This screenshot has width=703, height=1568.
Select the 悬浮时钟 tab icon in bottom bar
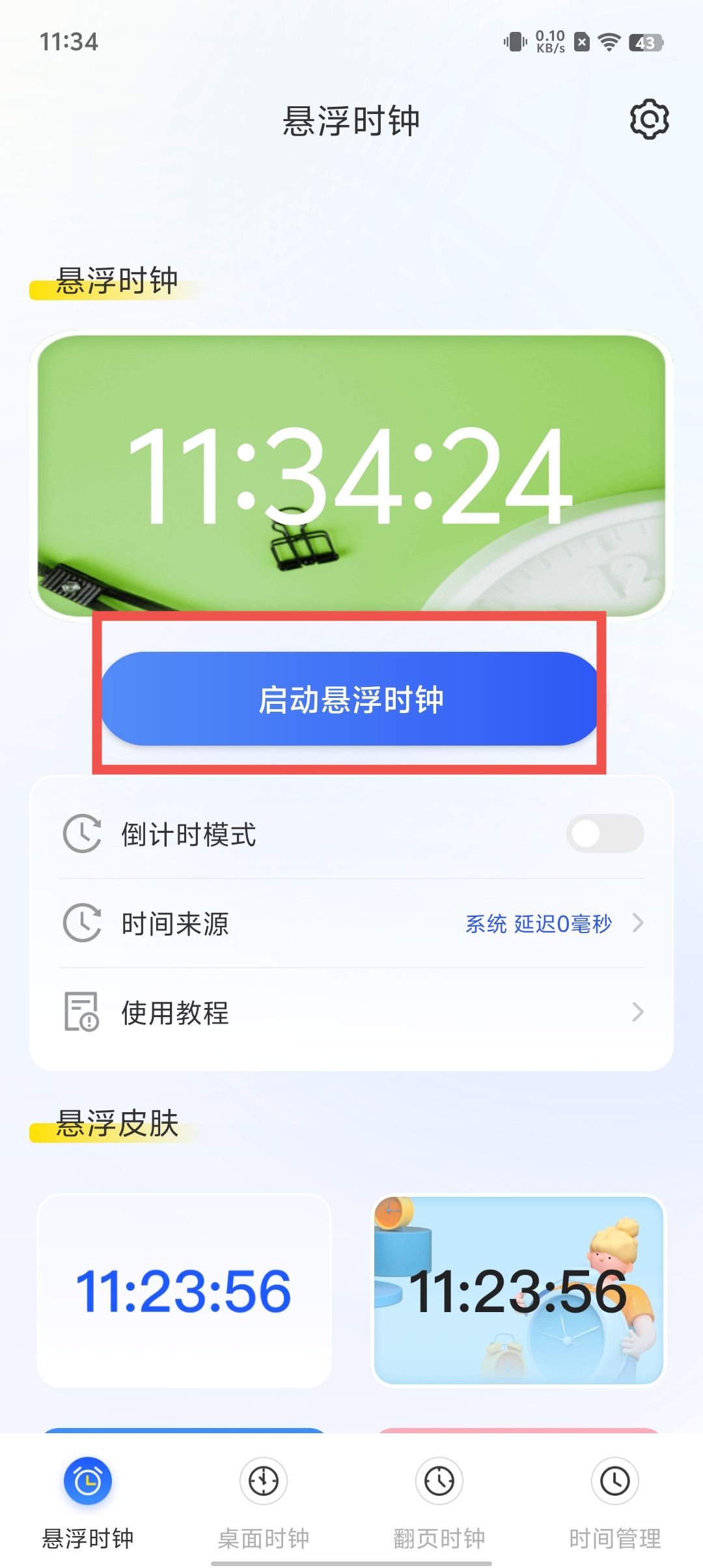click(87, 1480)
